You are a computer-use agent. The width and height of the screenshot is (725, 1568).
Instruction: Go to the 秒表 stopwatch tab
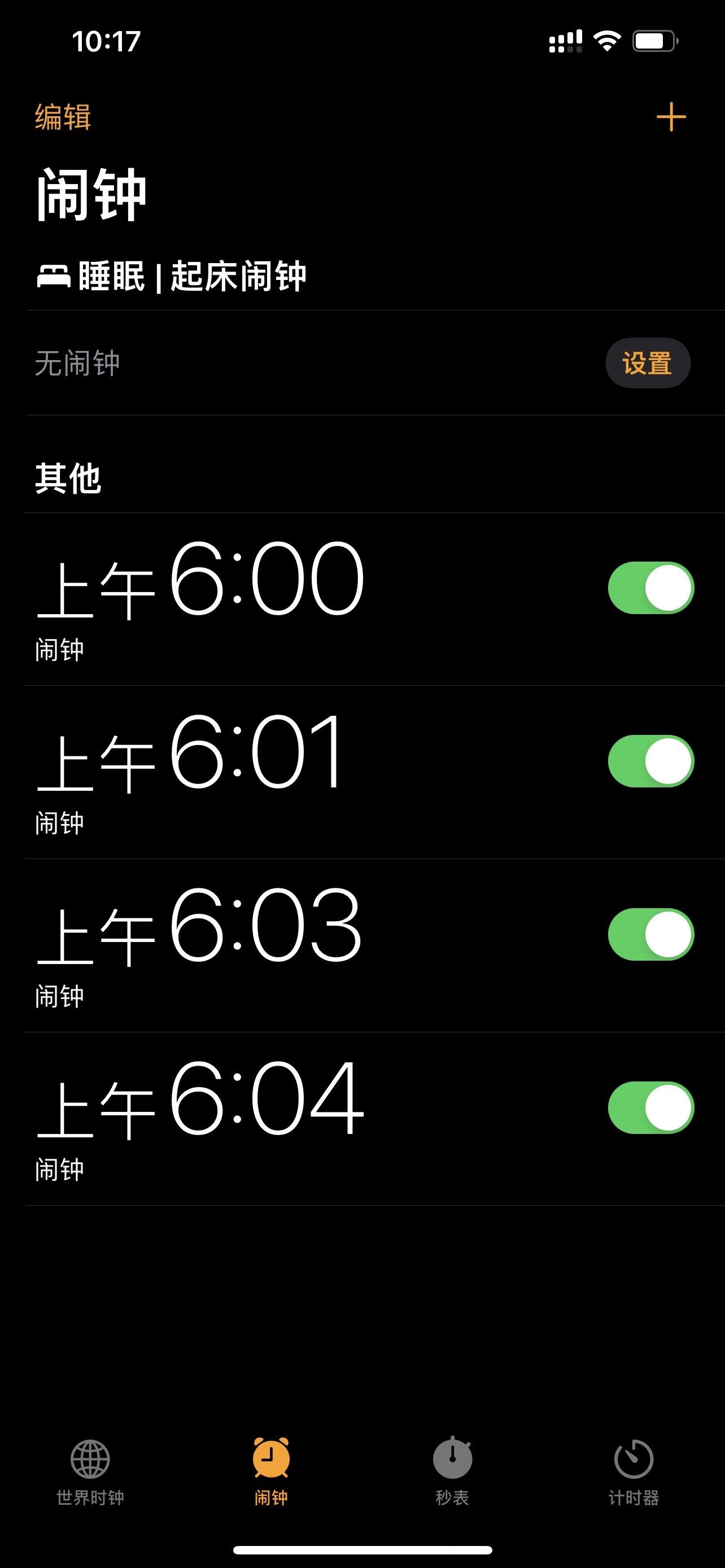point(452,1470)
